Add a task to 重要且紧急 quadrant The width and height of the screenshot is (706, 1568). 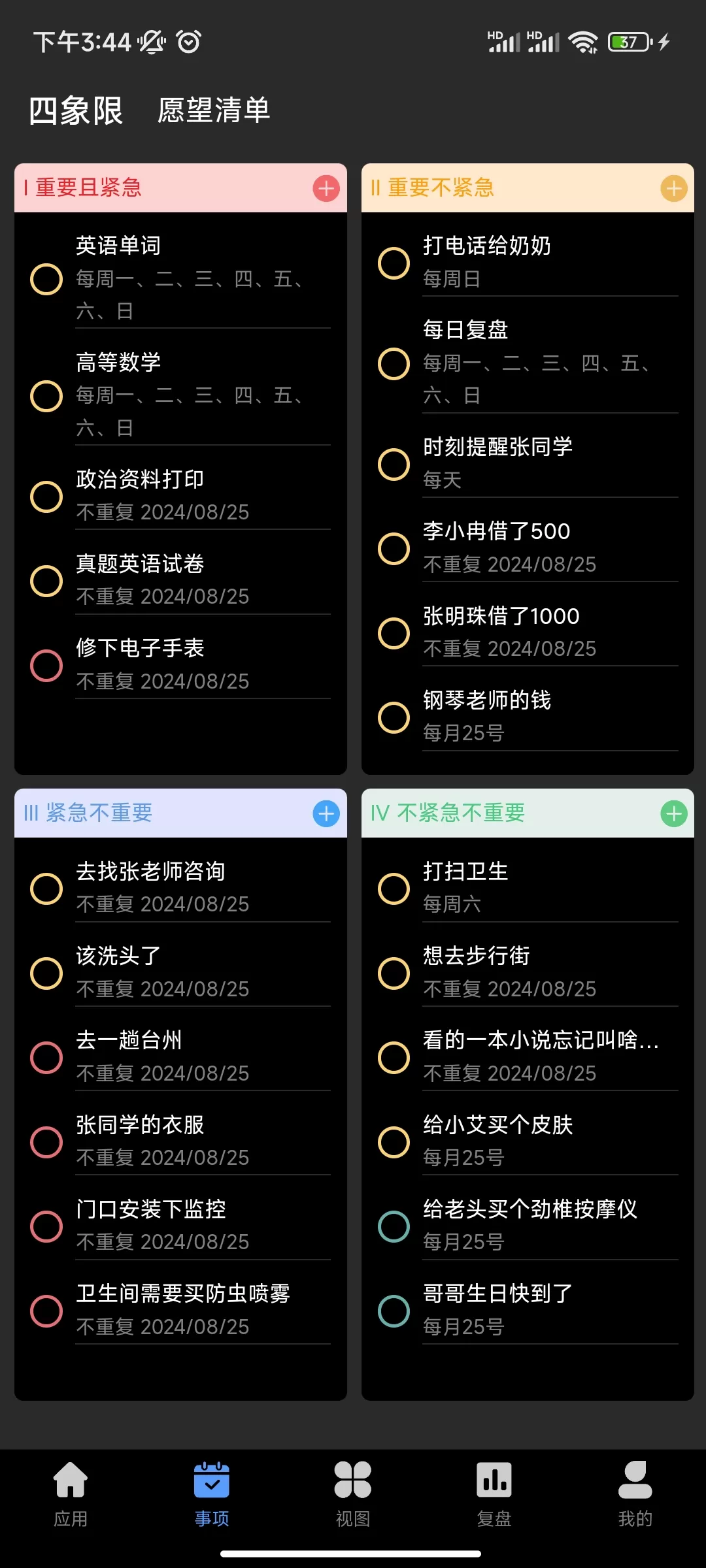pyautogui.click(x=326, y=189)
